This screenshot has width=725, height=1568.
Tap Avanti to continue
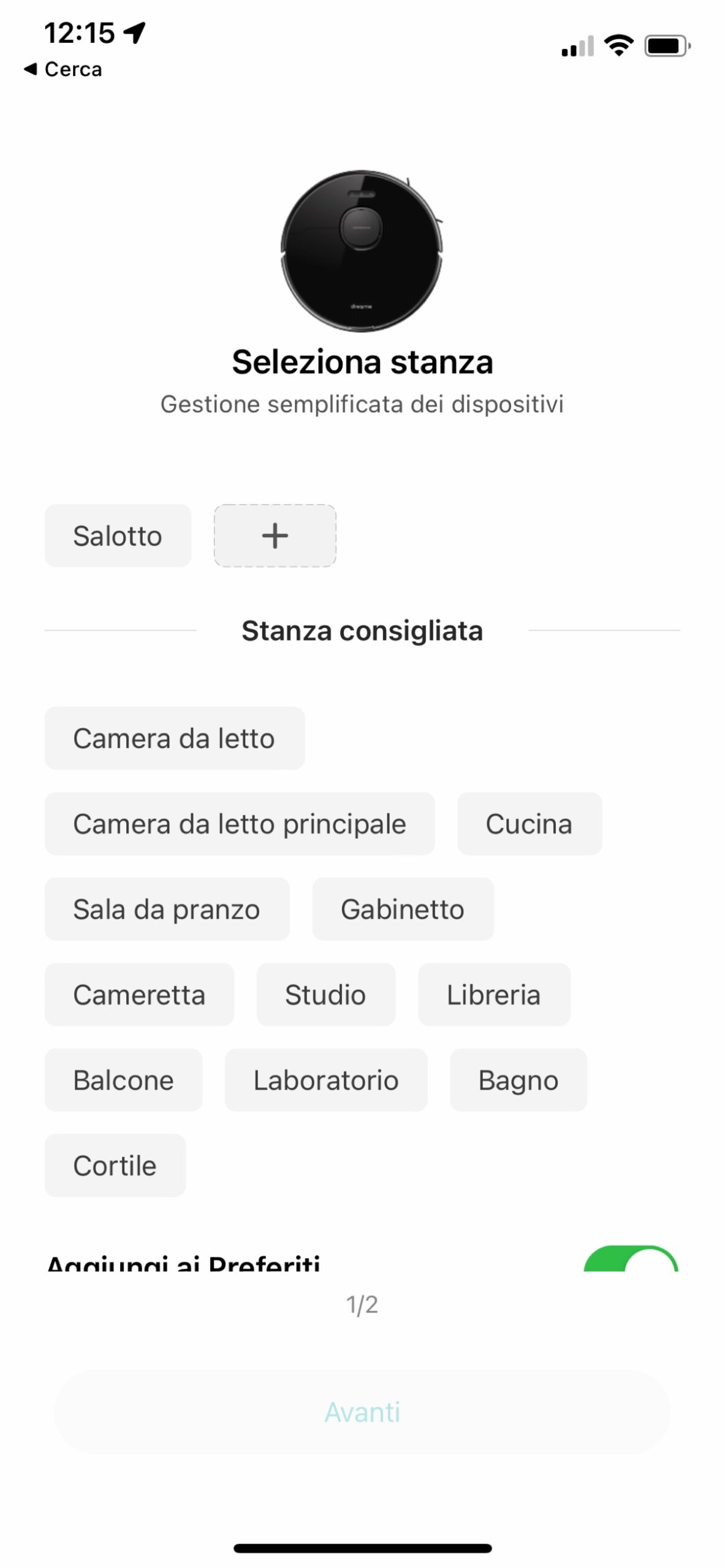362,1411
